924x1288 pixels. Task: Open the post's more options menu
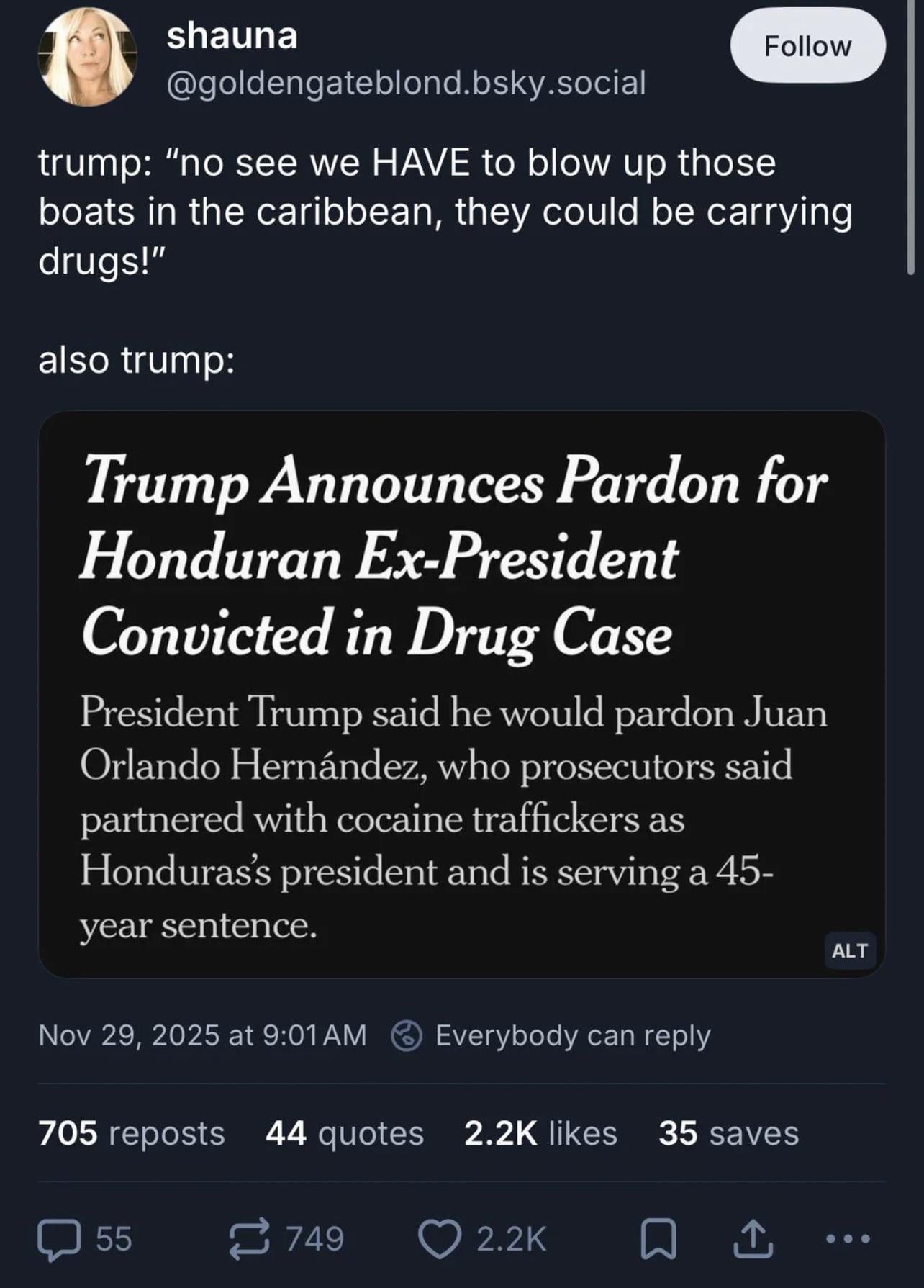point(848,1239)
